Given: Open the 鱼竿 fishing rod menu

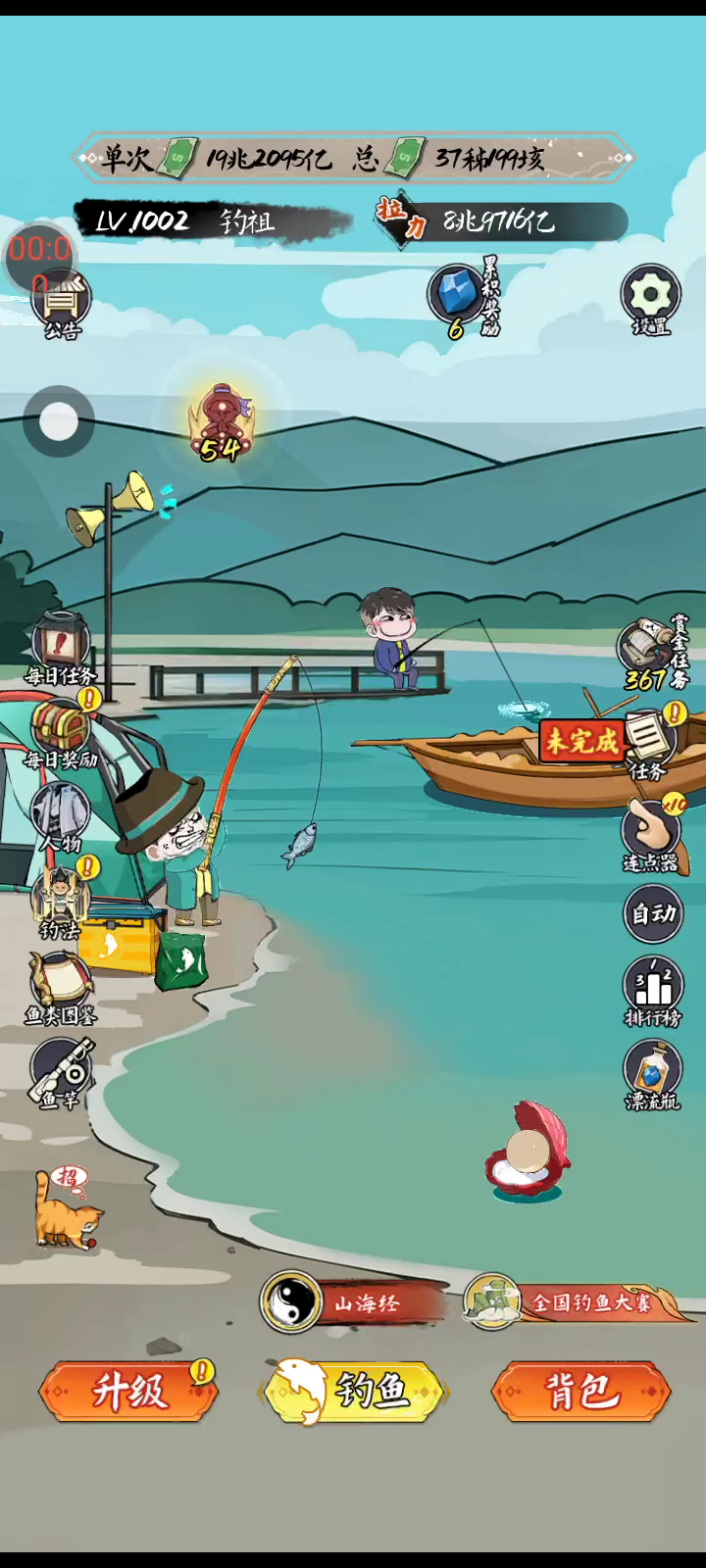Looking at the screenshot, I should [61, 1072].
